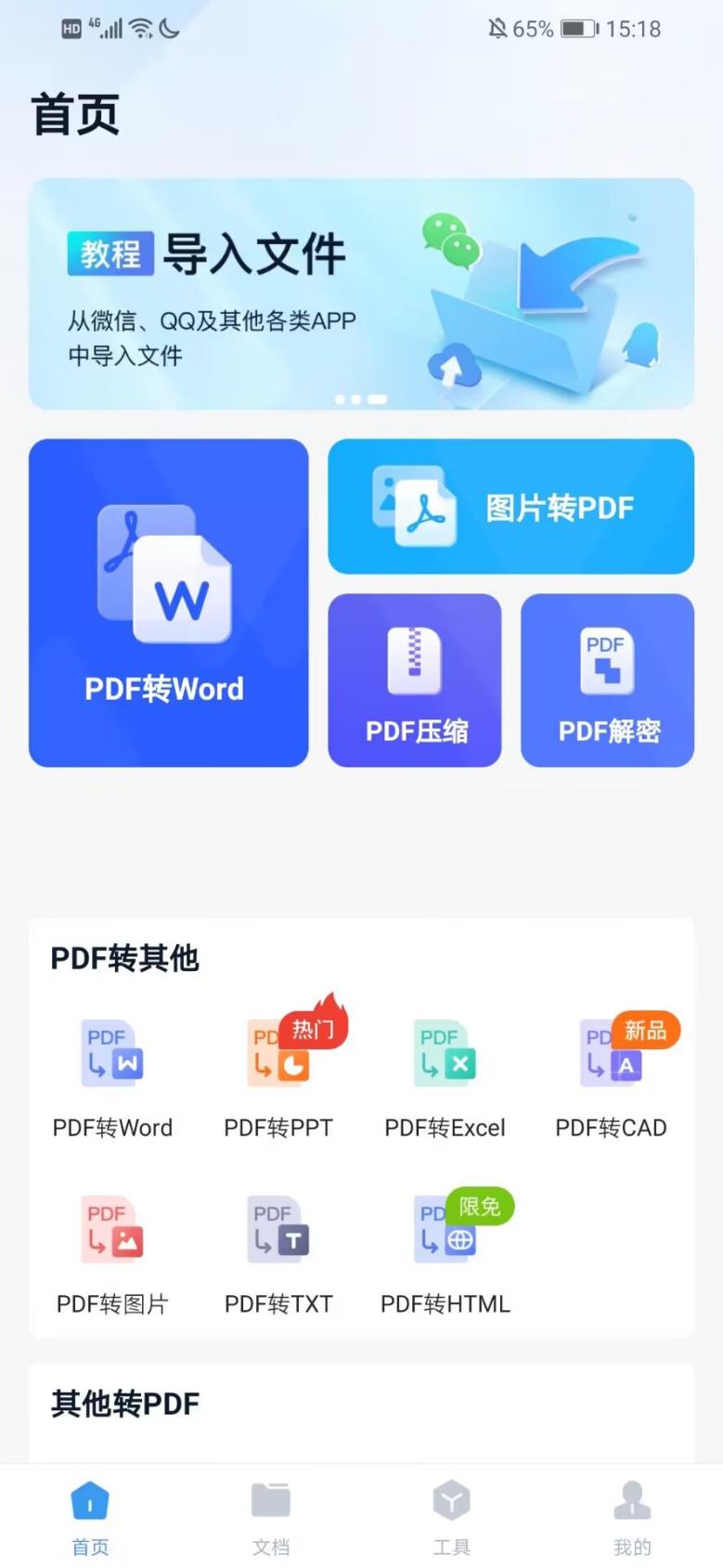The image size is (723, 1568).
Task: Open the PDF转Word conversion tool
Action: click(167, 603)
